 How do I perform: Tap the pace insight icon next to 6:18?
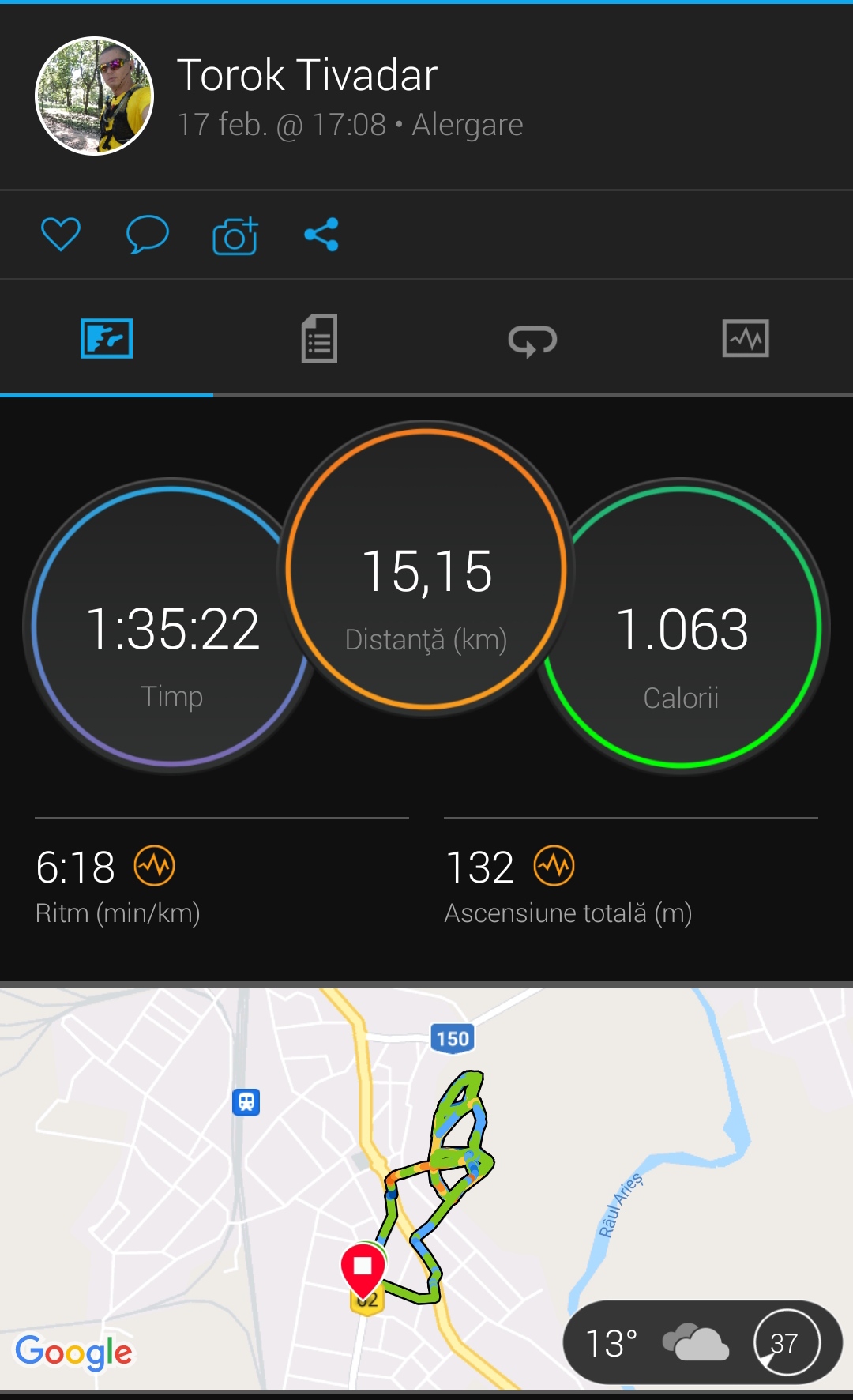[154, 867]
